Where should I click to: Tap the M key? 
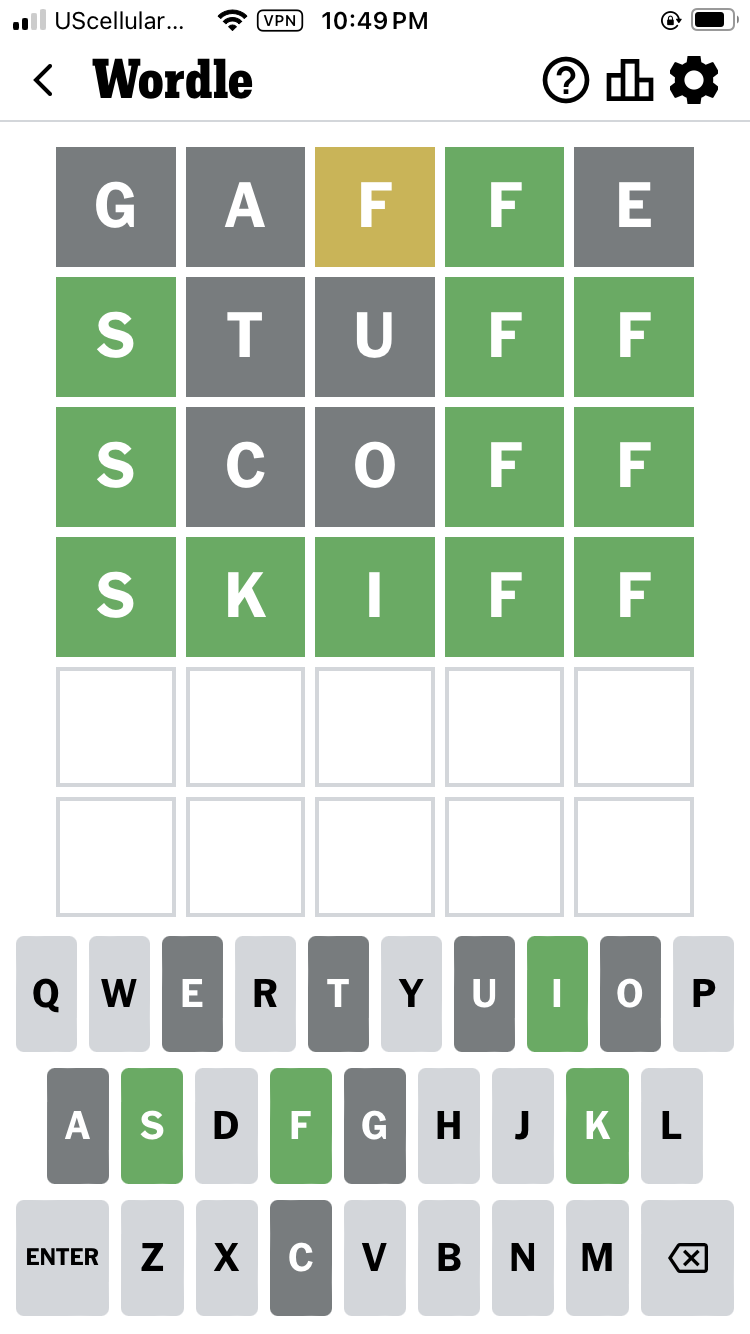click(597, 1257)
